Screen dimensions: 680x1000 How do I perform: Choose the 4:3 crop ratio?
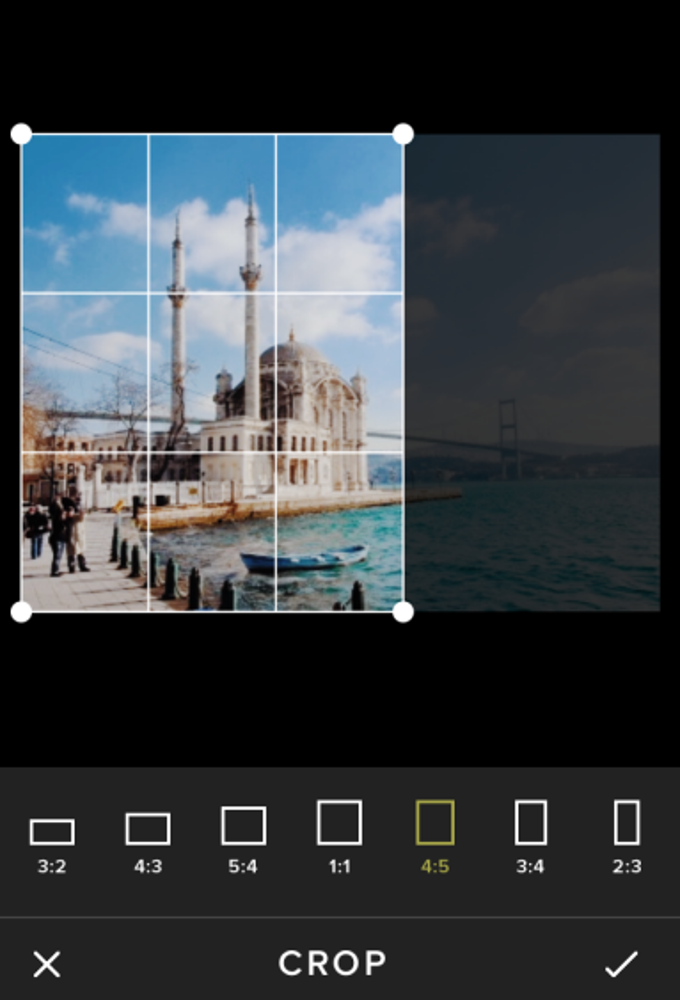click(x=148, y=838)
